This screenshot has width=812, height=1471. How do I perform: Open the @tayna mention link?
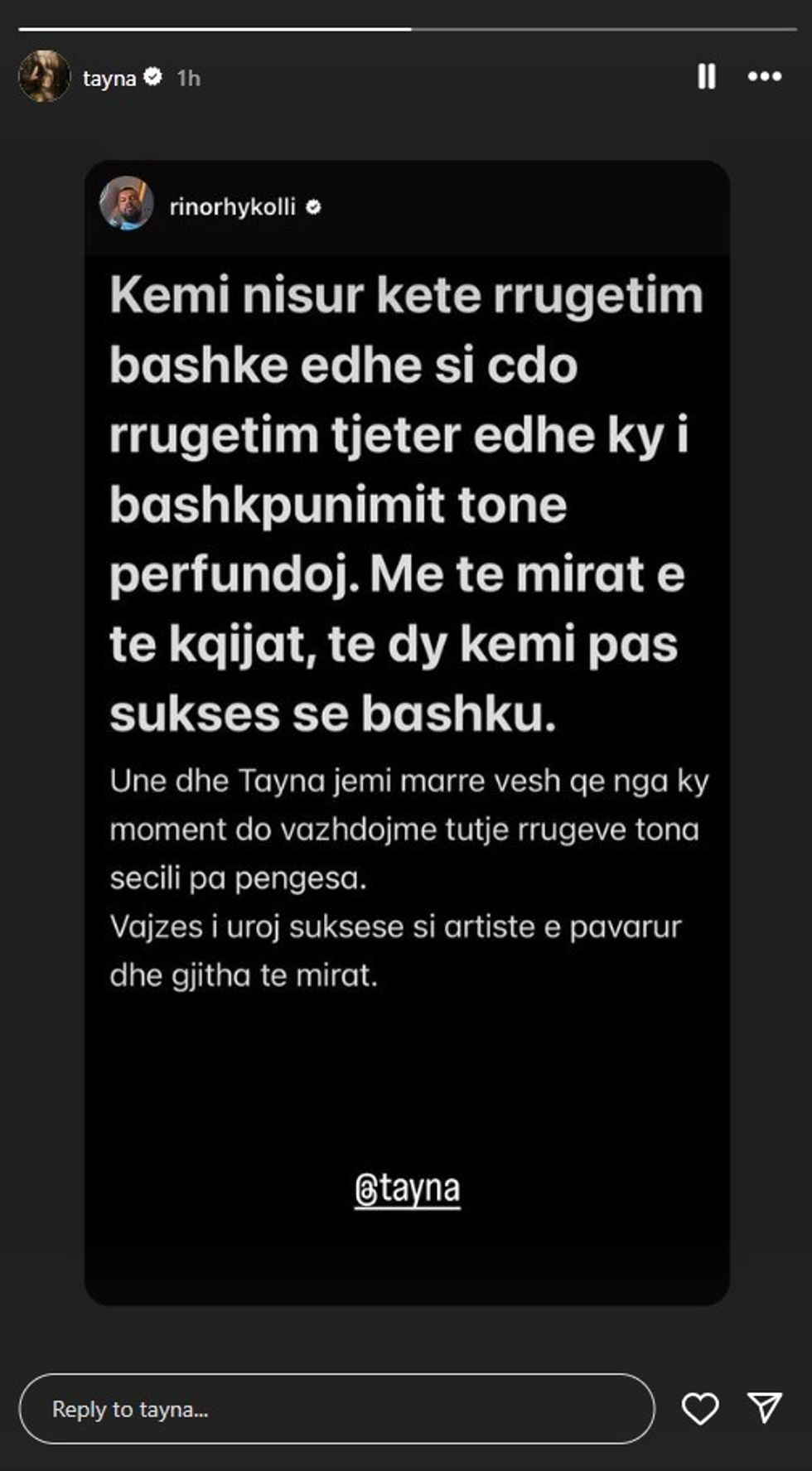point(408,1188)
